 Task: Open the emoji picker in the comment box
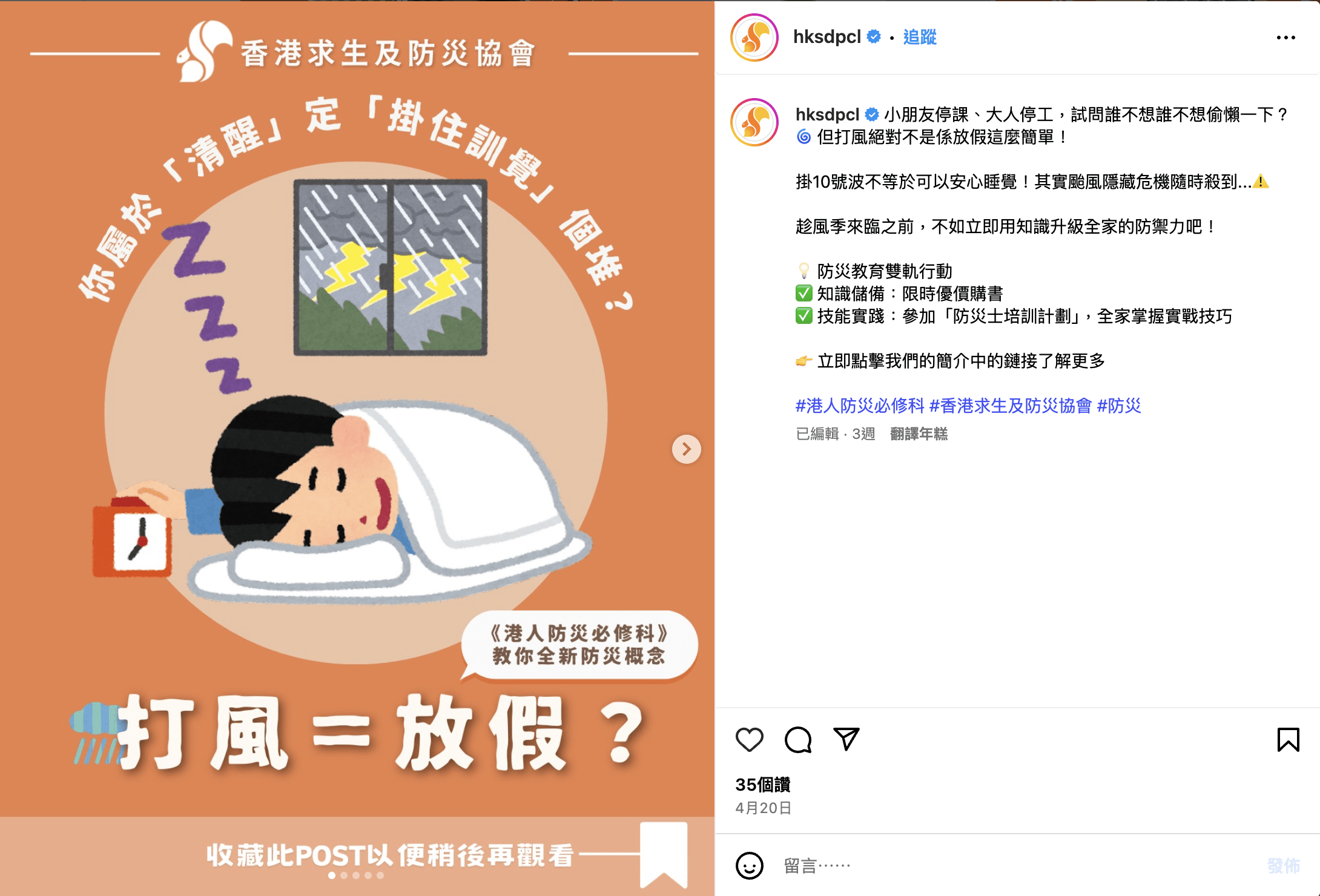coord(749,866)
